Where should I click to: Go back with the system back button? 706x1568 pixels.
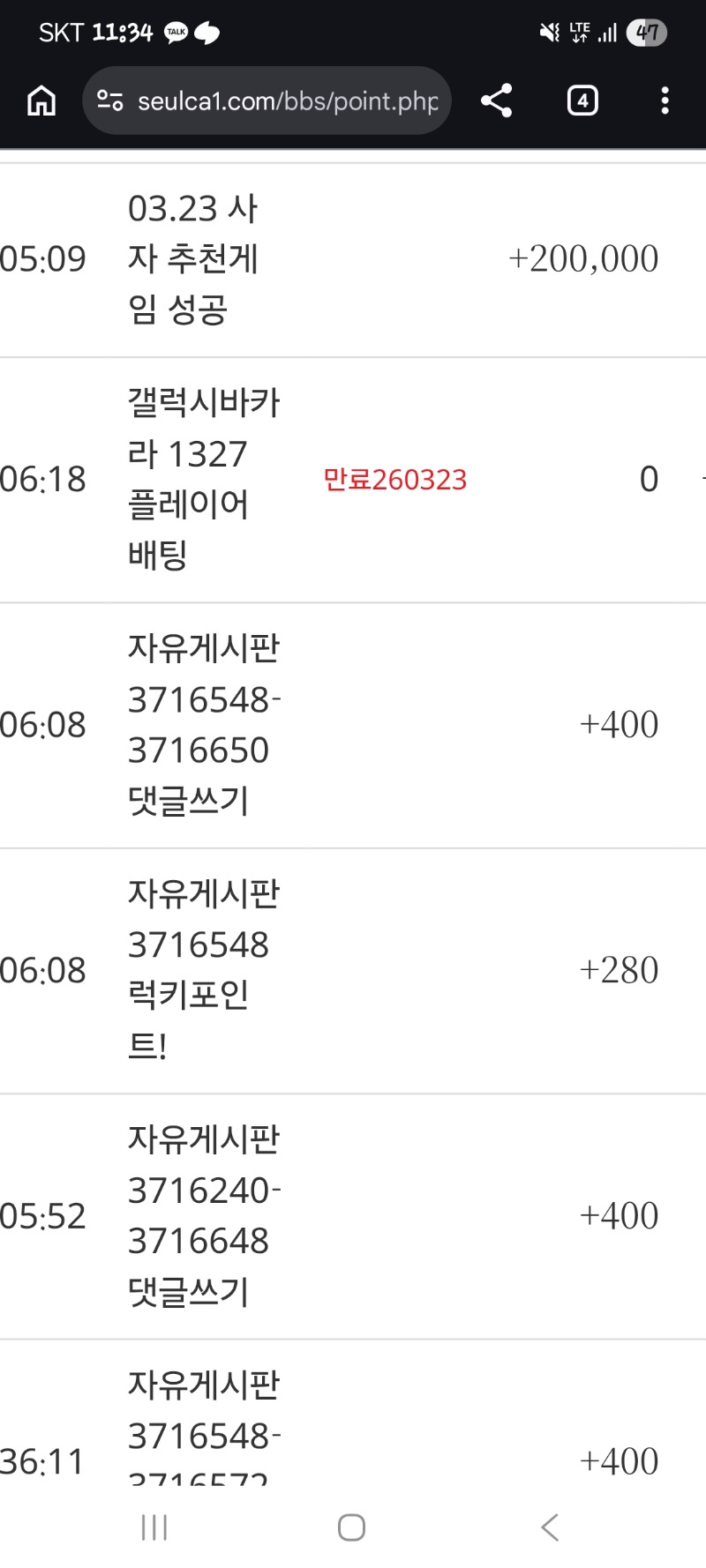(550, 1527)
